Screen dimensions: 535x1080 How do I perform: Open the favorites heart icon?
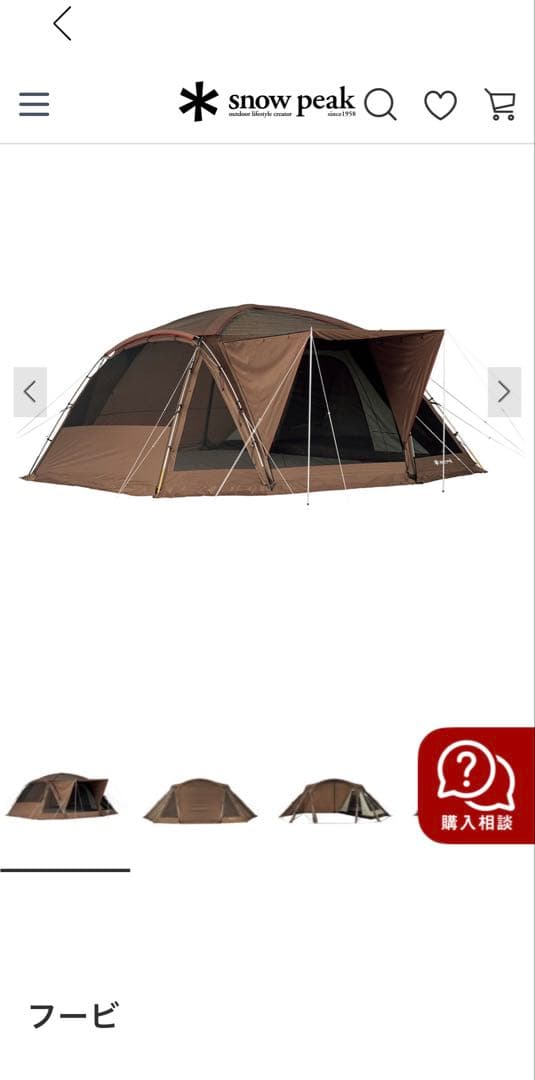440,105
